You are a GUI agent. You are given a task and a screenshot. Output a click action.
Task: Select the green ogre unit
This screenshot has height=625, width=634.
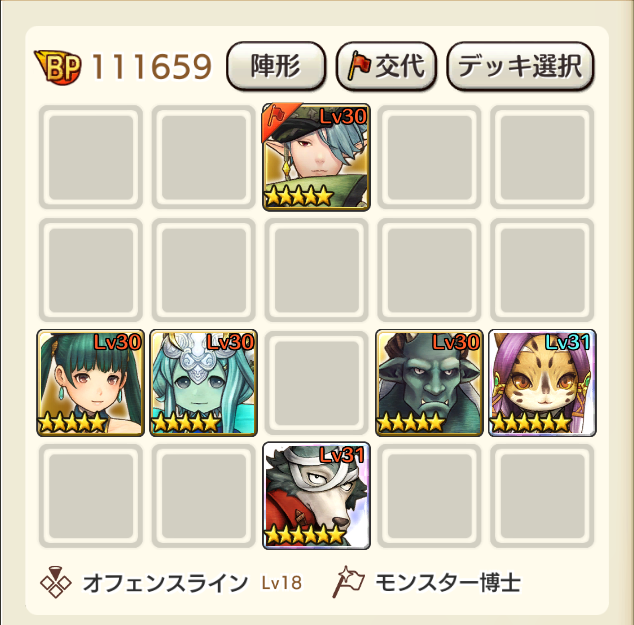click(x=429, y=383)
